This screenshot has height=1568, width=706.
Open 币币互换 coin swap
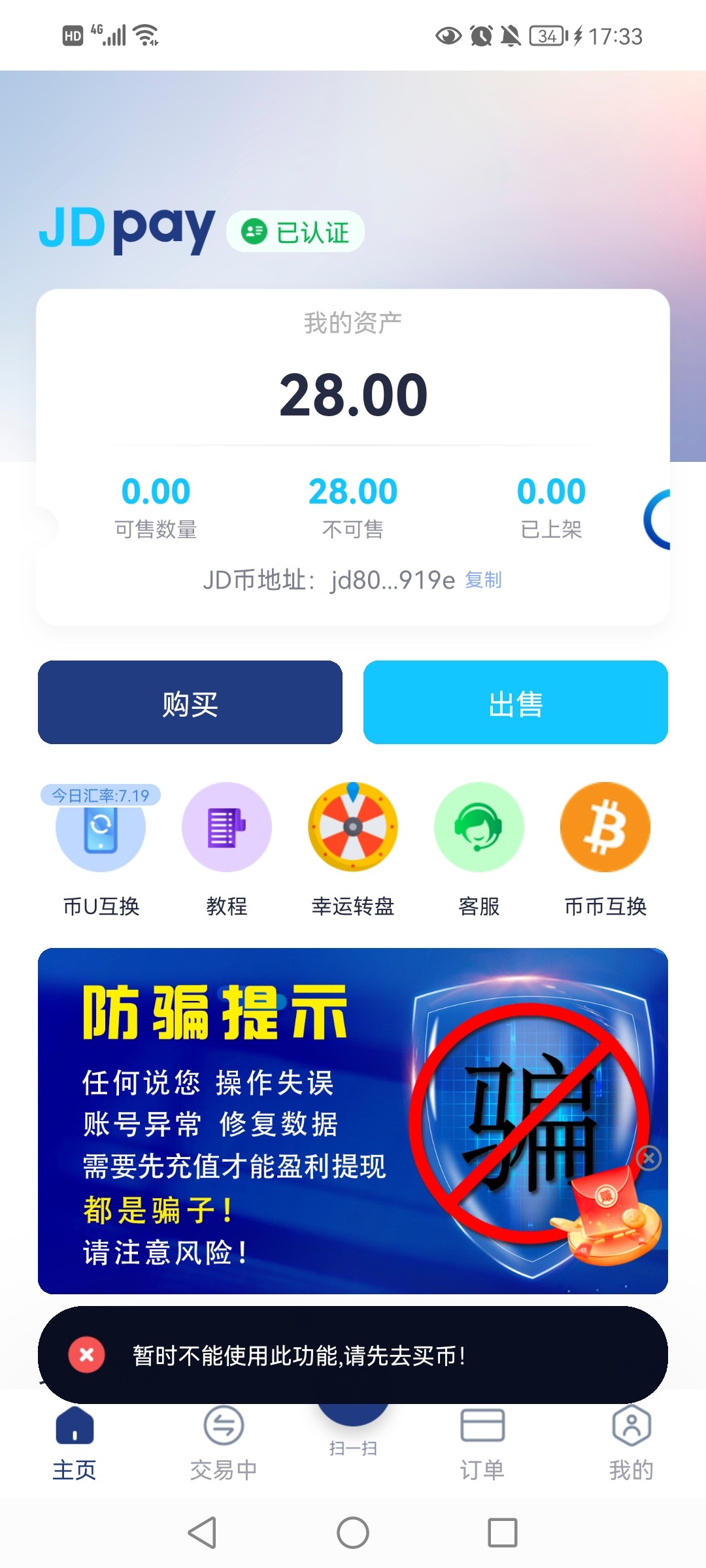click(x=605, y=828)
